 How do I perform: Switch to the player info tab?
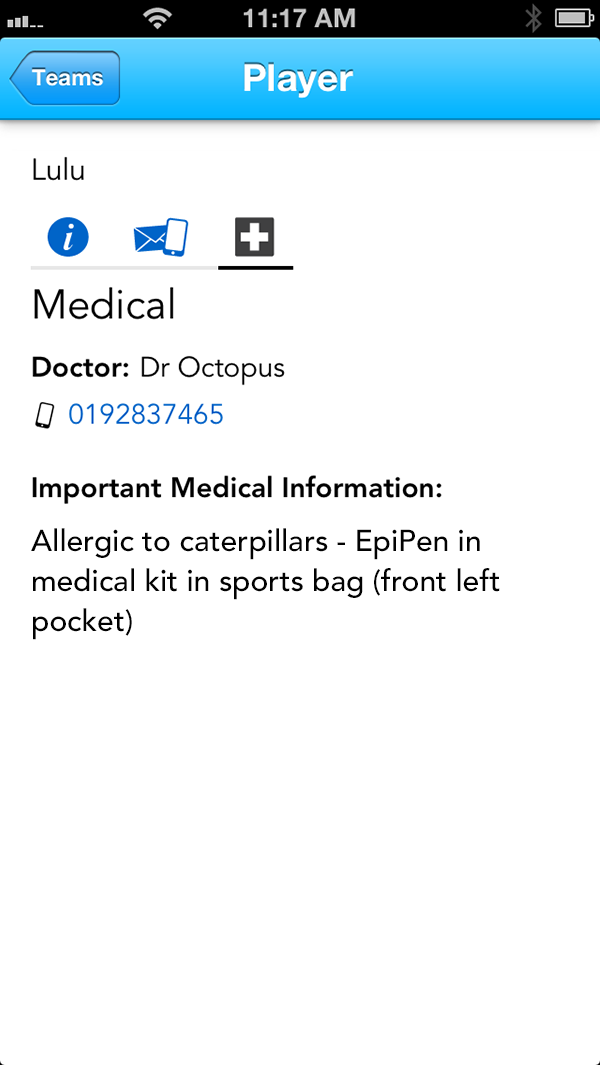coord(68,237)
